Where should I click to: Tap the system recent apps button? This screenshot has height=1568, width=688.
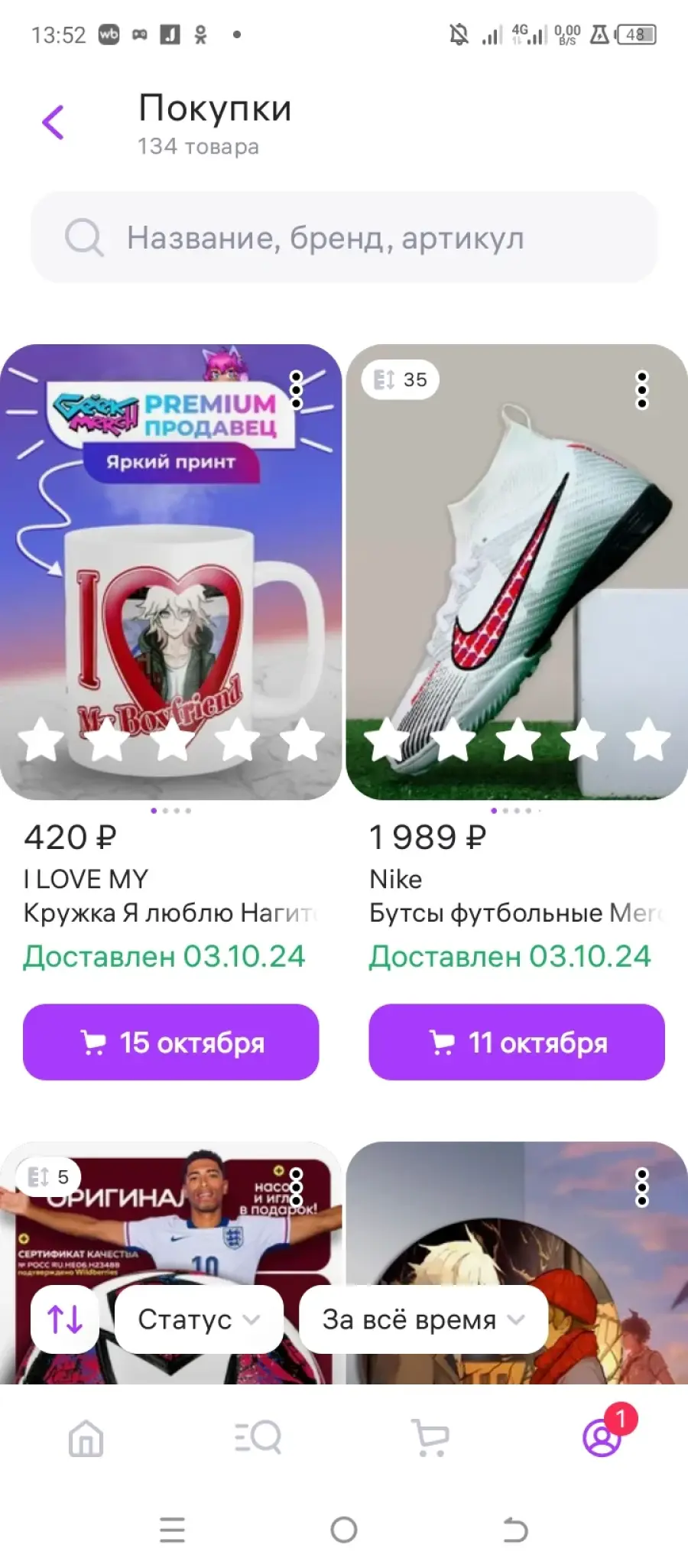coord(172,1530)
